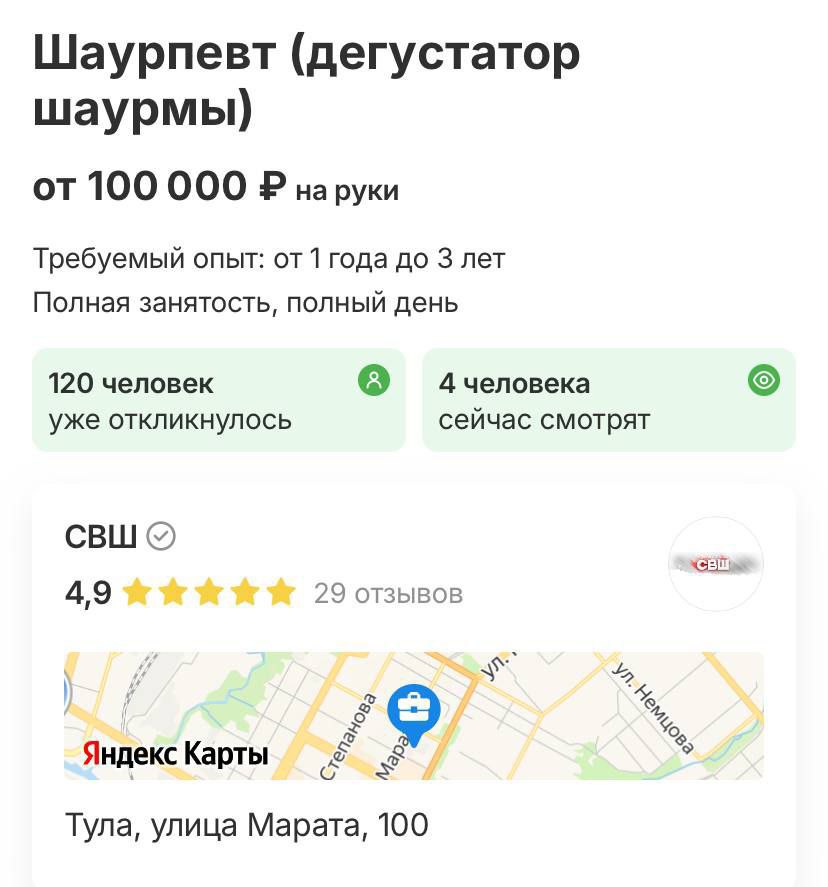Image resolution: width=828 pixels, height=887 pixels.
Task: Click the verified checkmark beside СВШ
Action: click(160, 536)
